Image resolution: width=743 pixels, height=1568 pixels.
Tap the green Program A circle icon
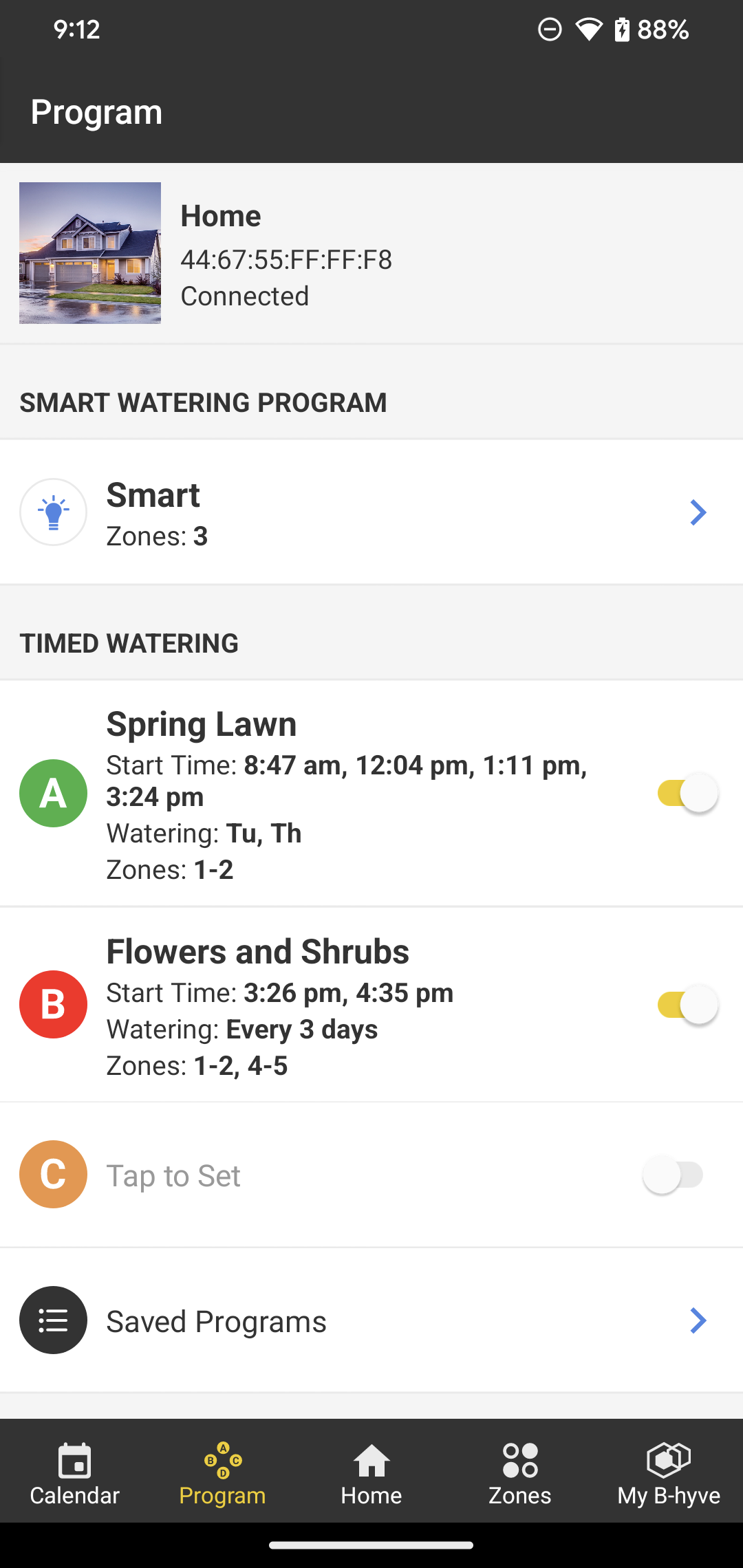(53, 794)
